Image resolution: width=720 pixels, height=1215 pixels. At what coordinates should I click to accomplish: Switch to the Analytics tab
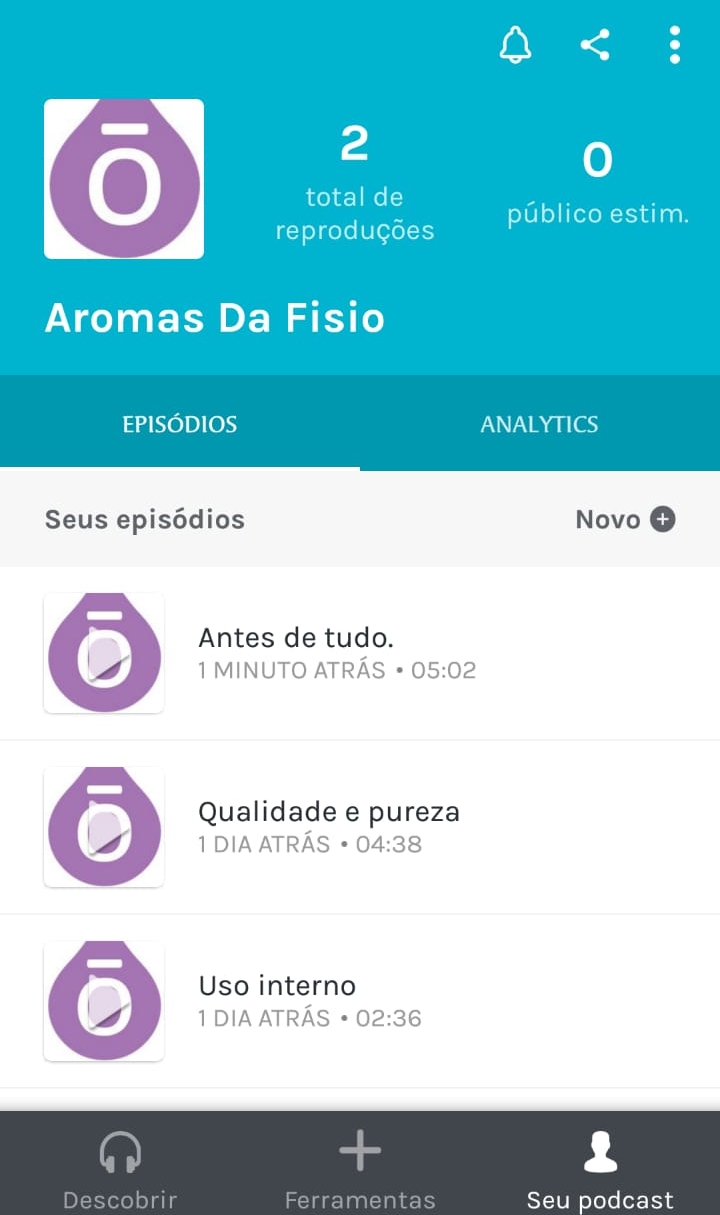pos(540,423)
